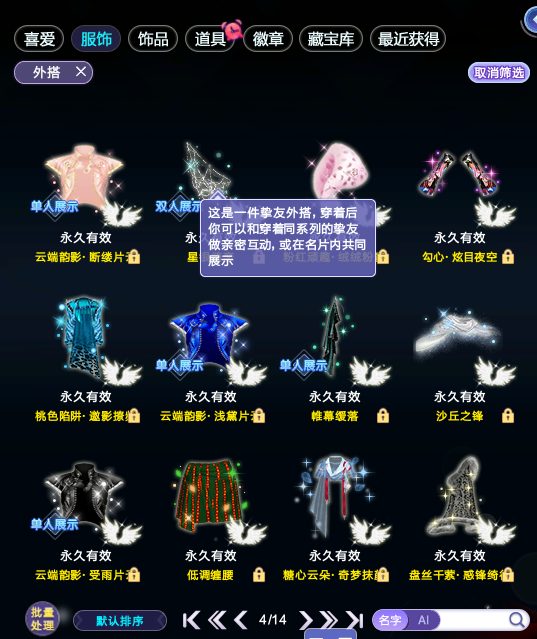Open the 默认排序 sort options
The image size is (537, 639).
click(120, 621)
